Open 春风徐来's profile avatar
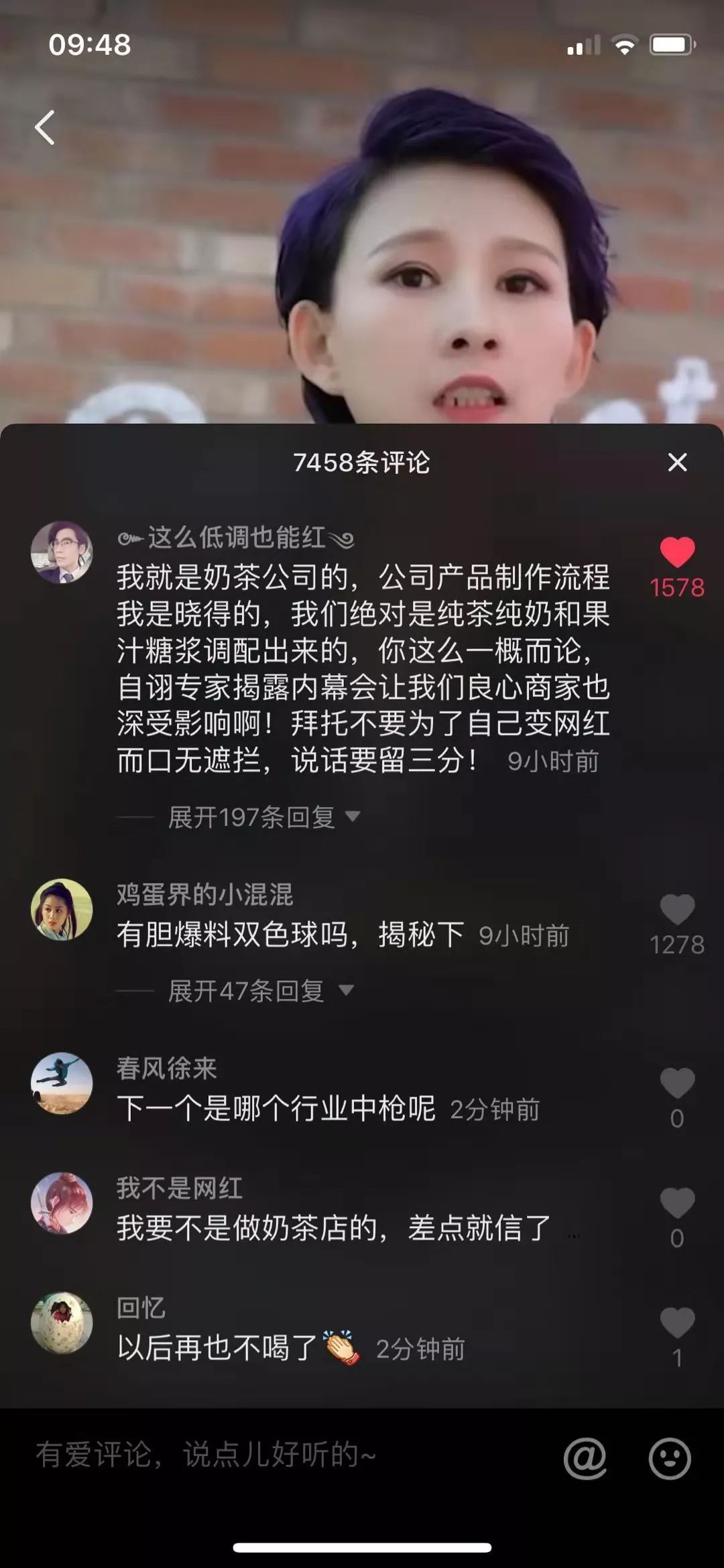This screenshot has width=724, height=1568. click(x=62, y=1083)
